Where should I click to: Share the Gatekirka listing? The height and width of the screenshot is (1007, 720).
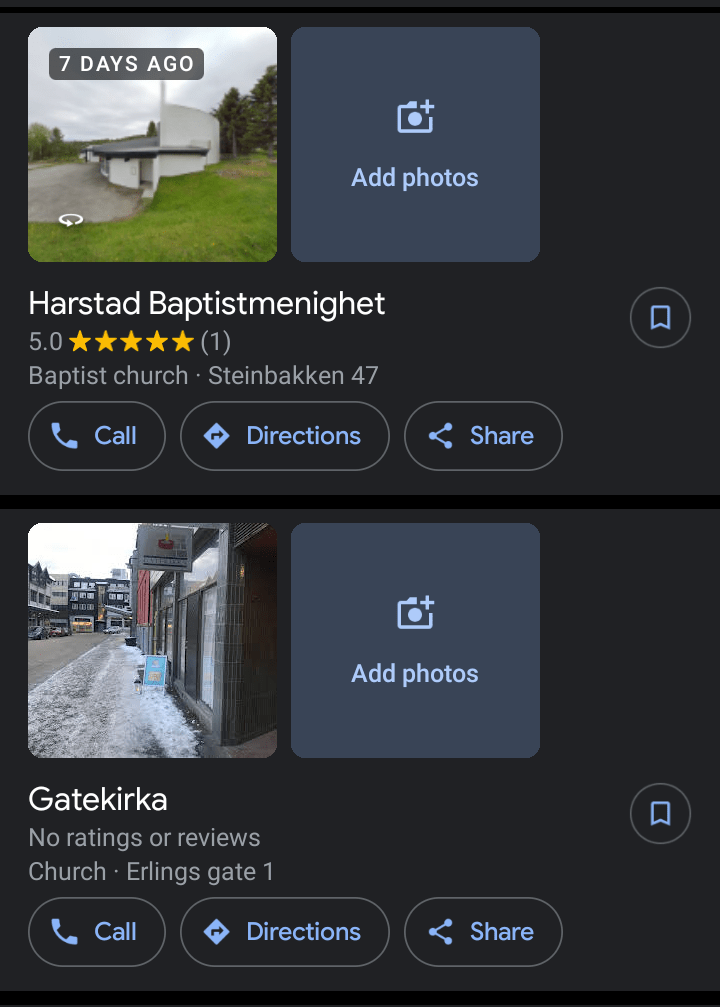tap(483, 932)
